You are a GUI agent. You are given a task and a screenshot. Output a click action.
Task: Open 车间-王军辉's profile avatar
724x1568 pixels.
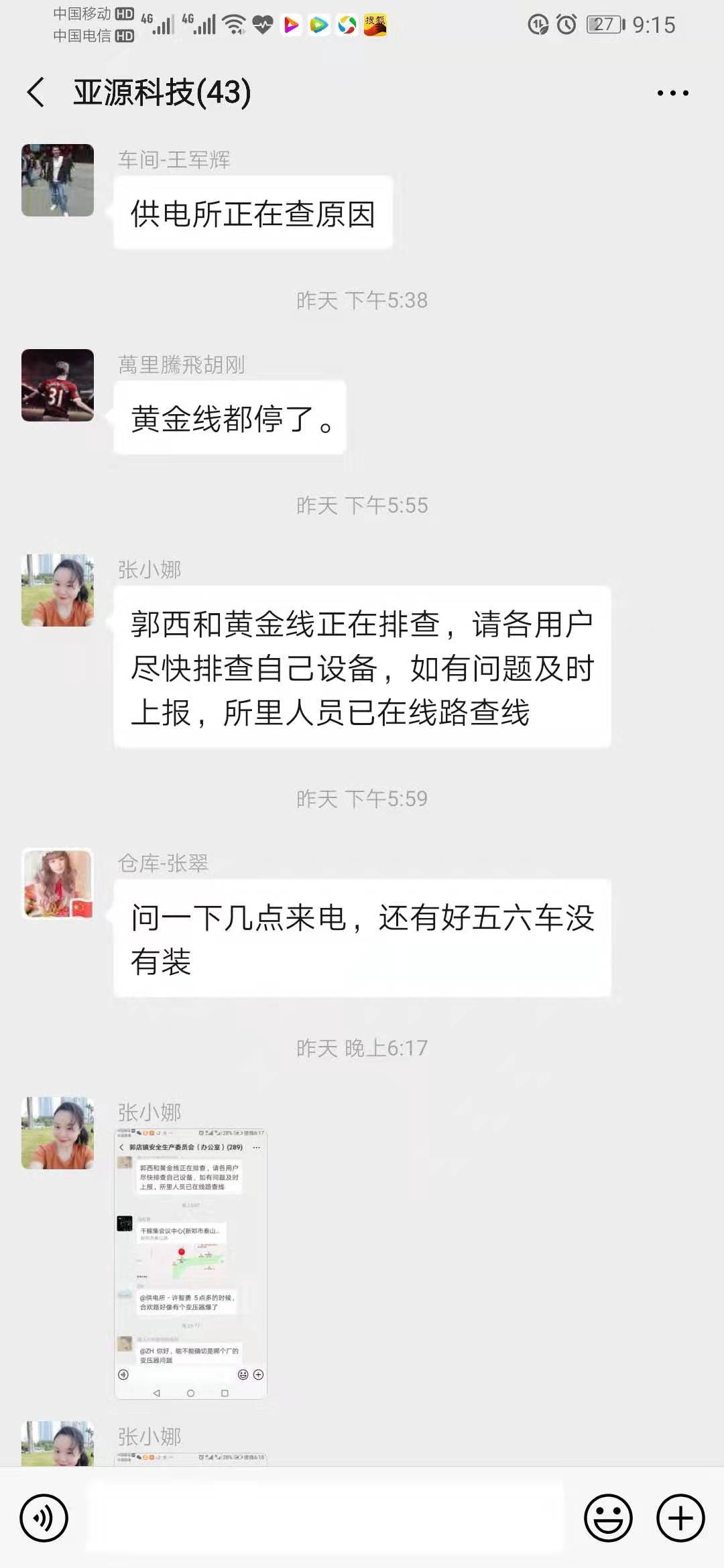tap(58, 180)
